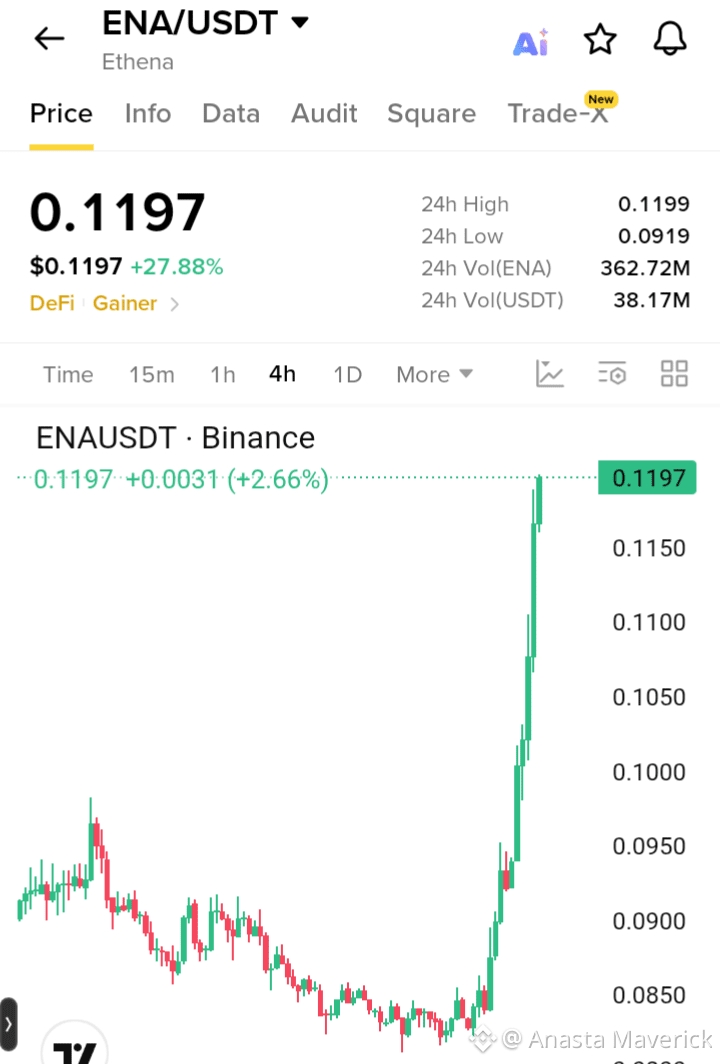Open the AI analysis icon
Viewport: 720px width, 1064px height.
coord(531,43)
